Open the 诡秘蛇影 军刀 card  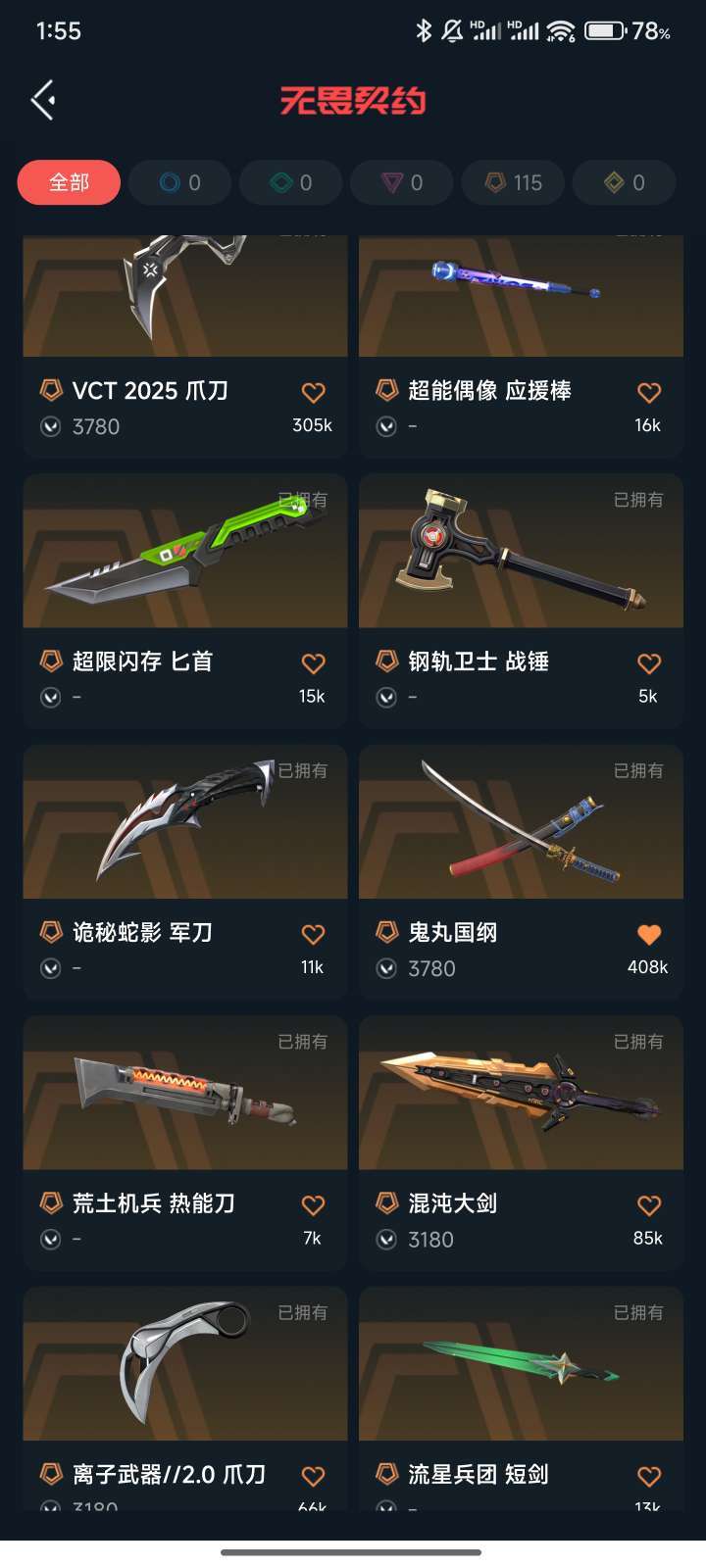pos(185,871)
